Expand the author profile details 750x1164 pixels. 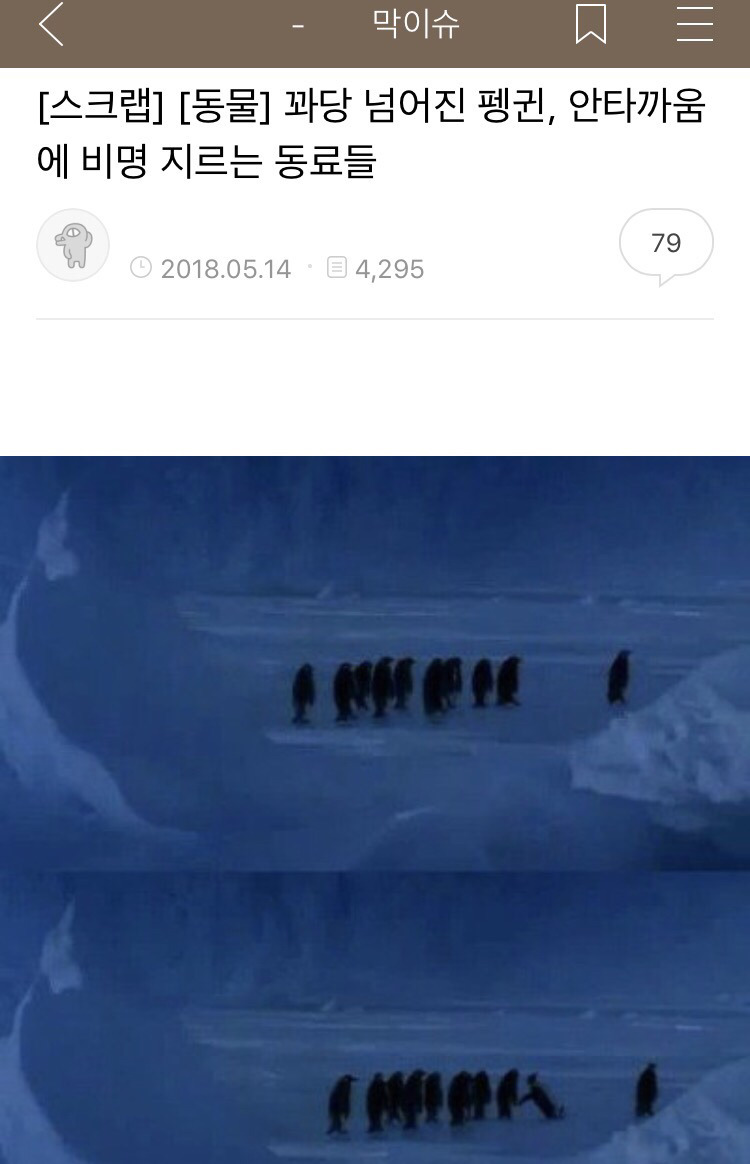click(72, 244)
